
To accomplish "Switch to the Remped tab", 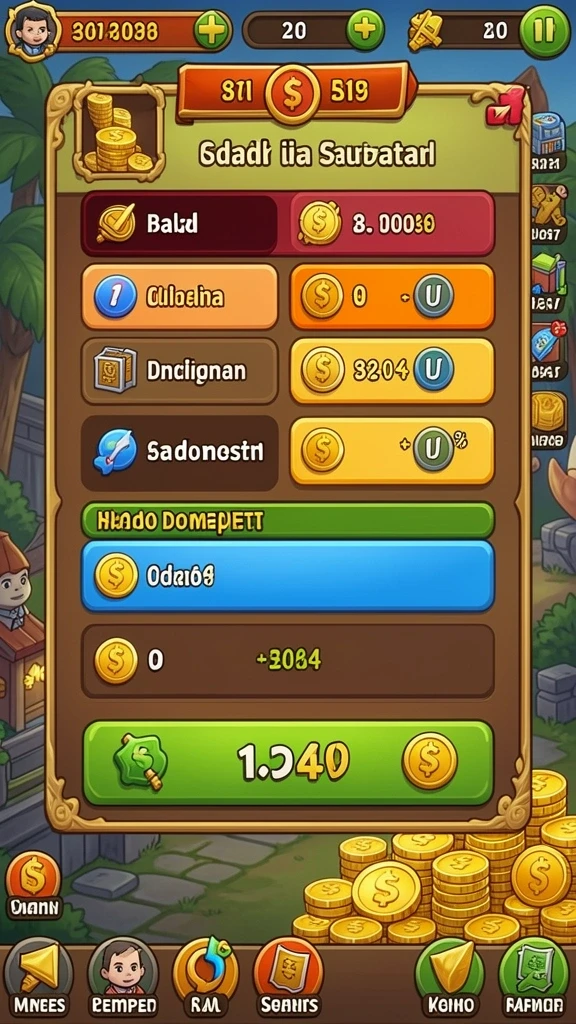I will pyautogui.click(x=123, y=976).
